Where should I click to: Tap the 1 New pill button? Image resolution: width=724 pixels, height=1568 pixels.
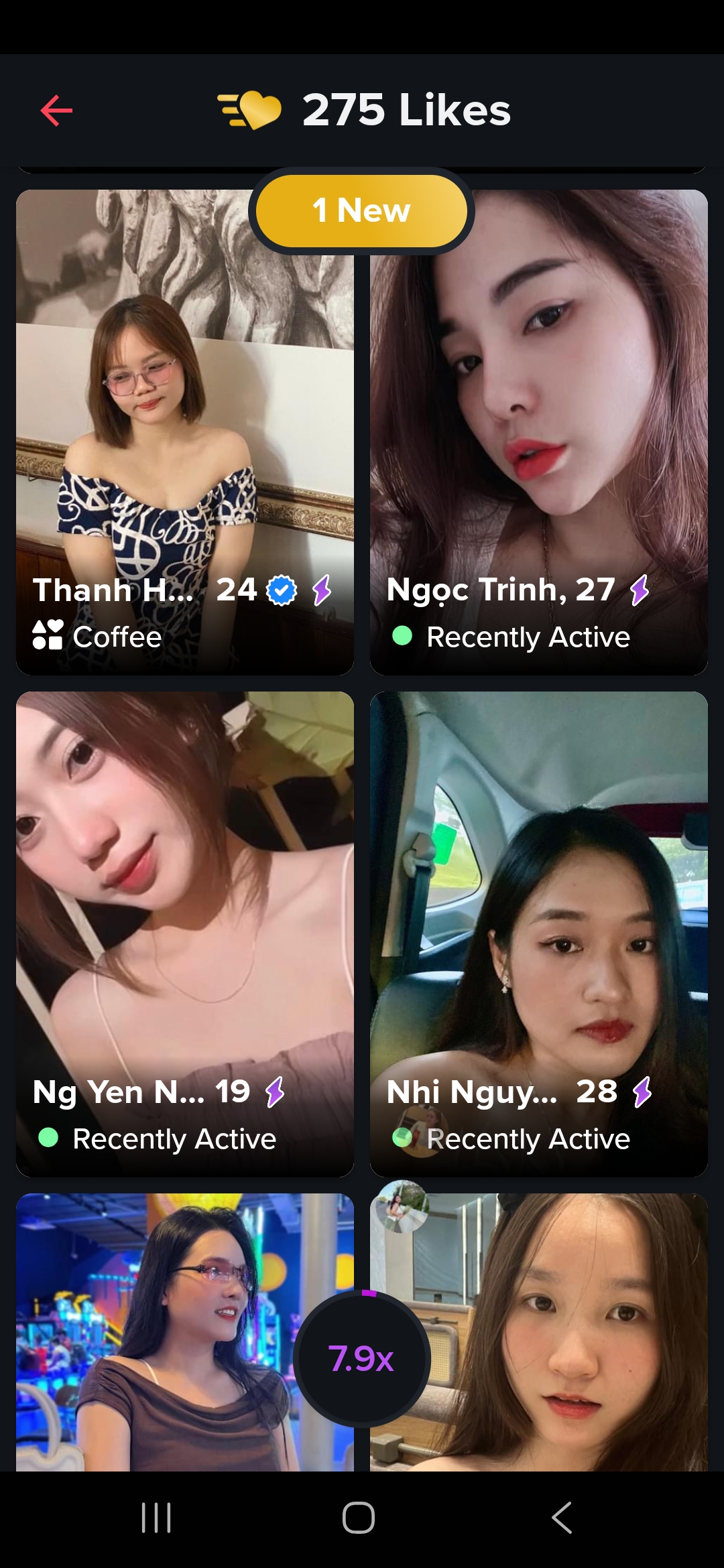[361, 210]
